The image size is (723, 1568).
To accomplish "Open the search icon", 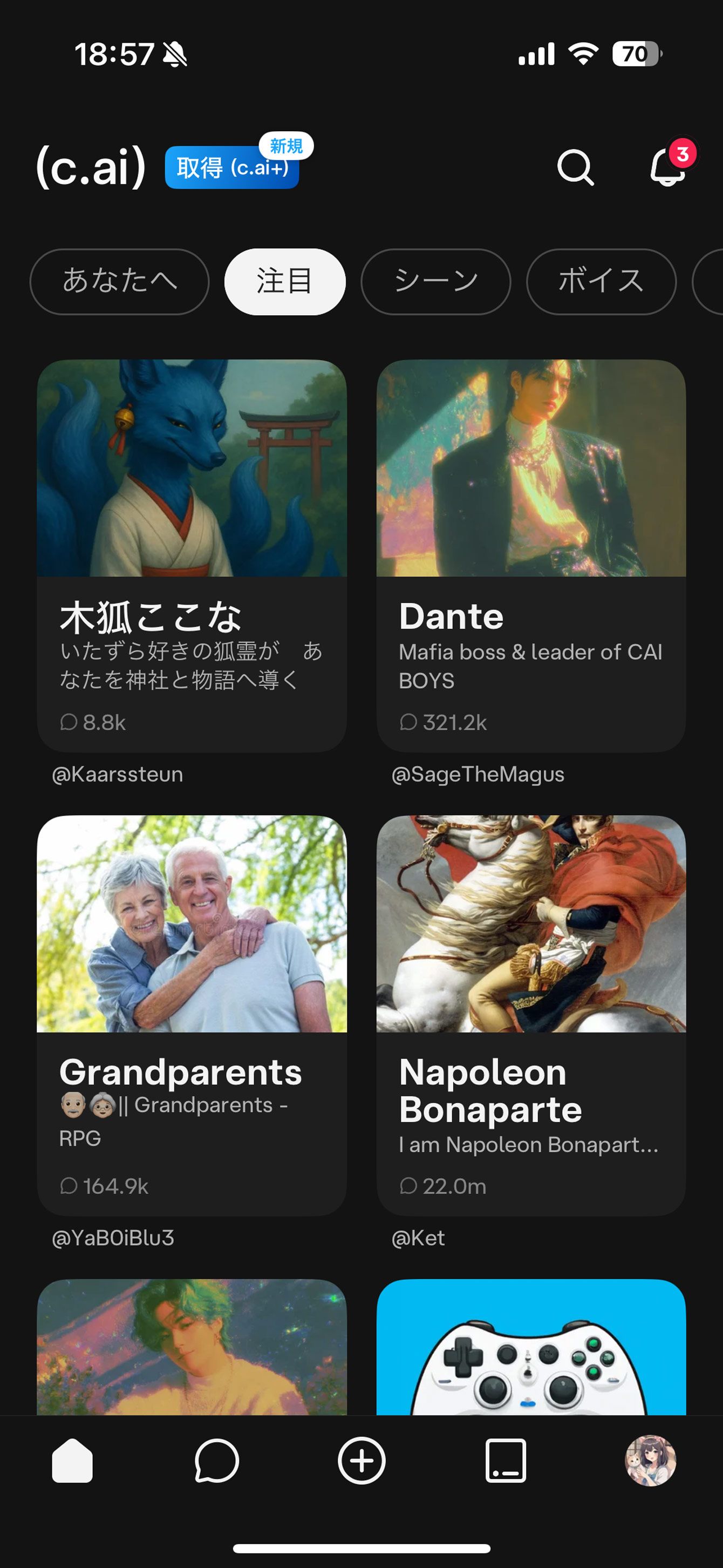I will pos(575,167).
